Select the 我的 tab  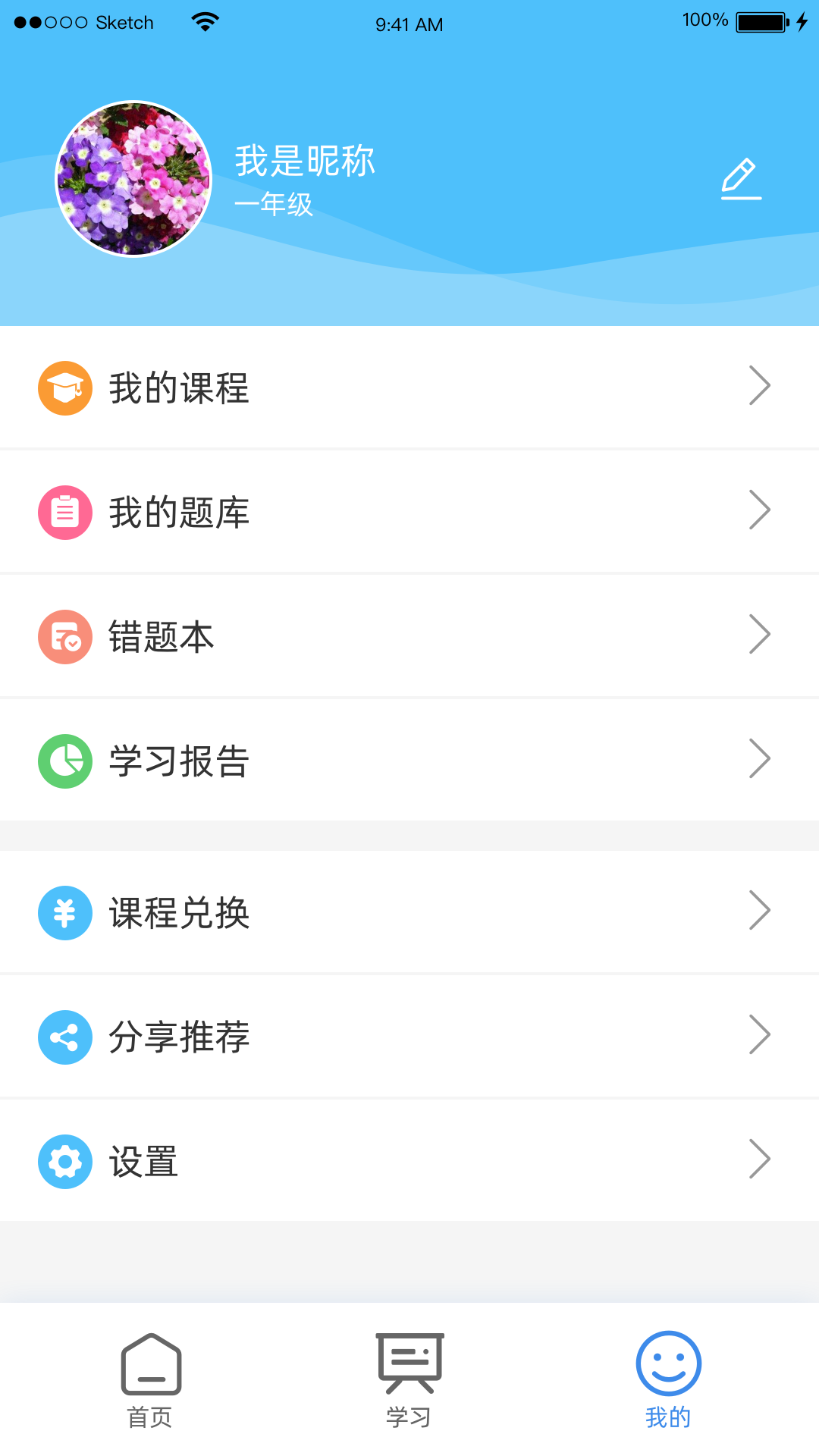coord(668,1380)
